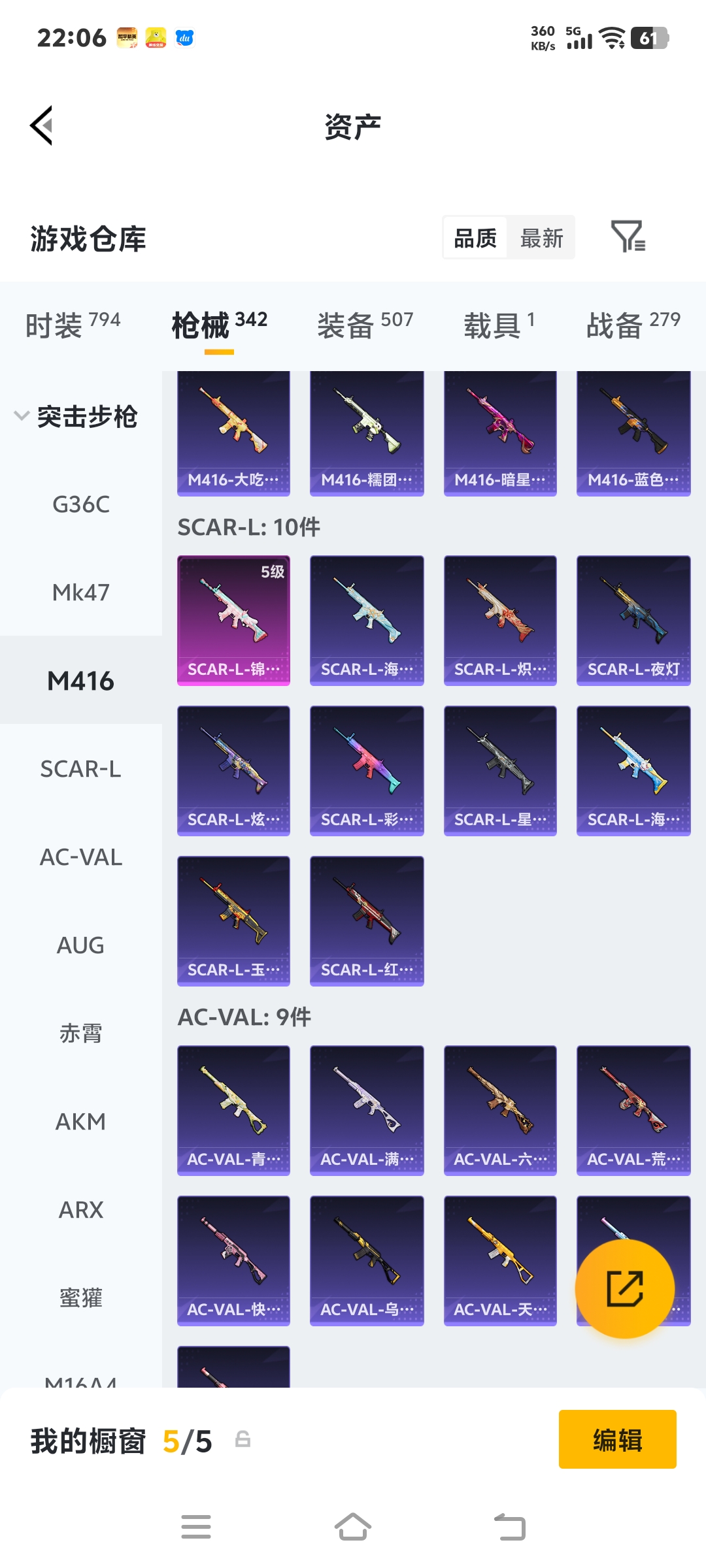Viewport: 706px width, 1568px height.
Task: Open the level 5 SCAR-L-锦 skin
Action: coord(233,620)
